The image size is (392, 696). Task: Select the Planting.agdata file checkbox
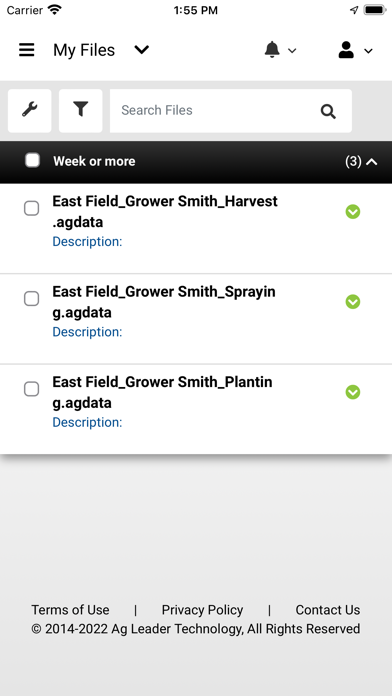(32, 389)
